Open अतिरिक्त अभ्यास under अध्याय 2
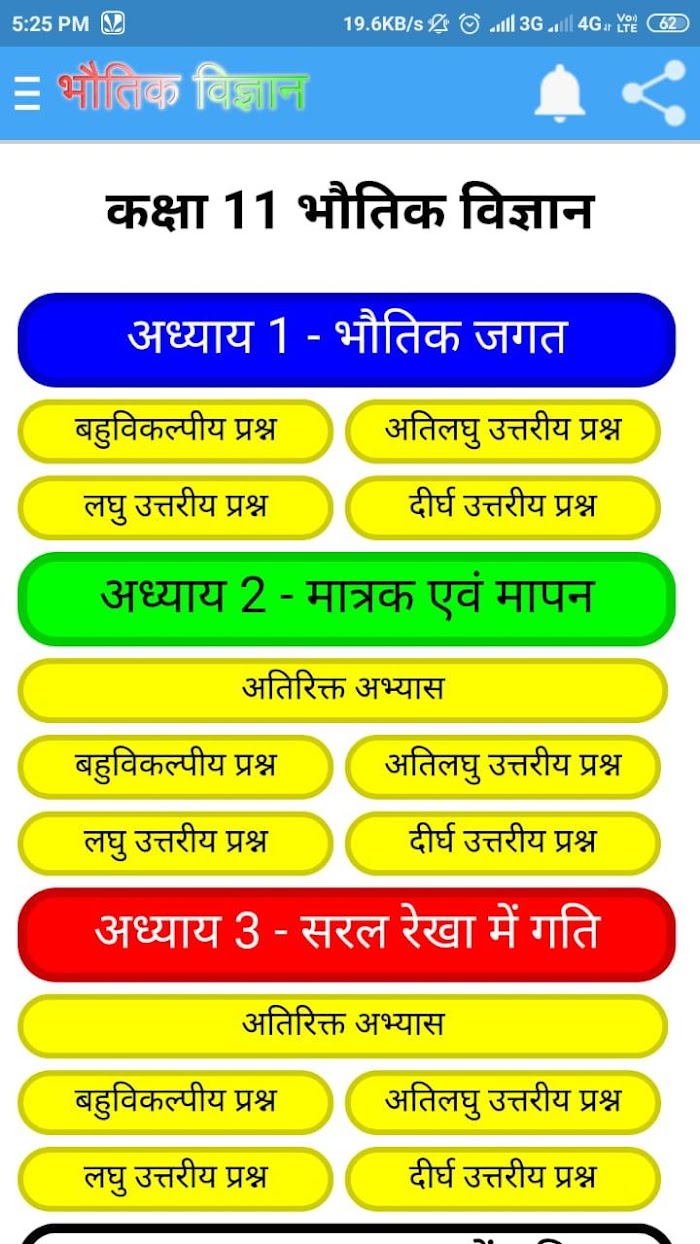 (x=343, y=690)
